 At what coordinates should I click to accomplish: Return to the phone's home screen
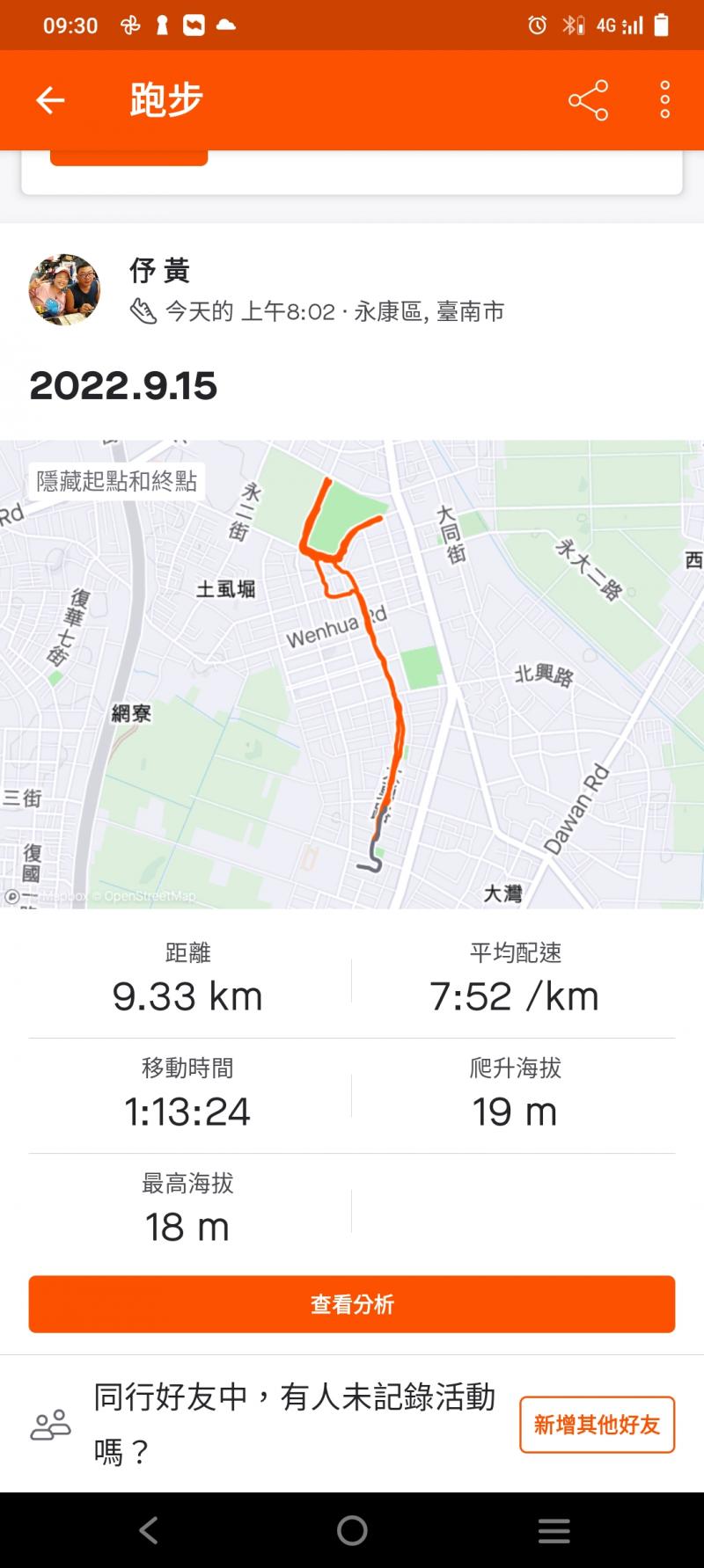tap(352, 1530)
